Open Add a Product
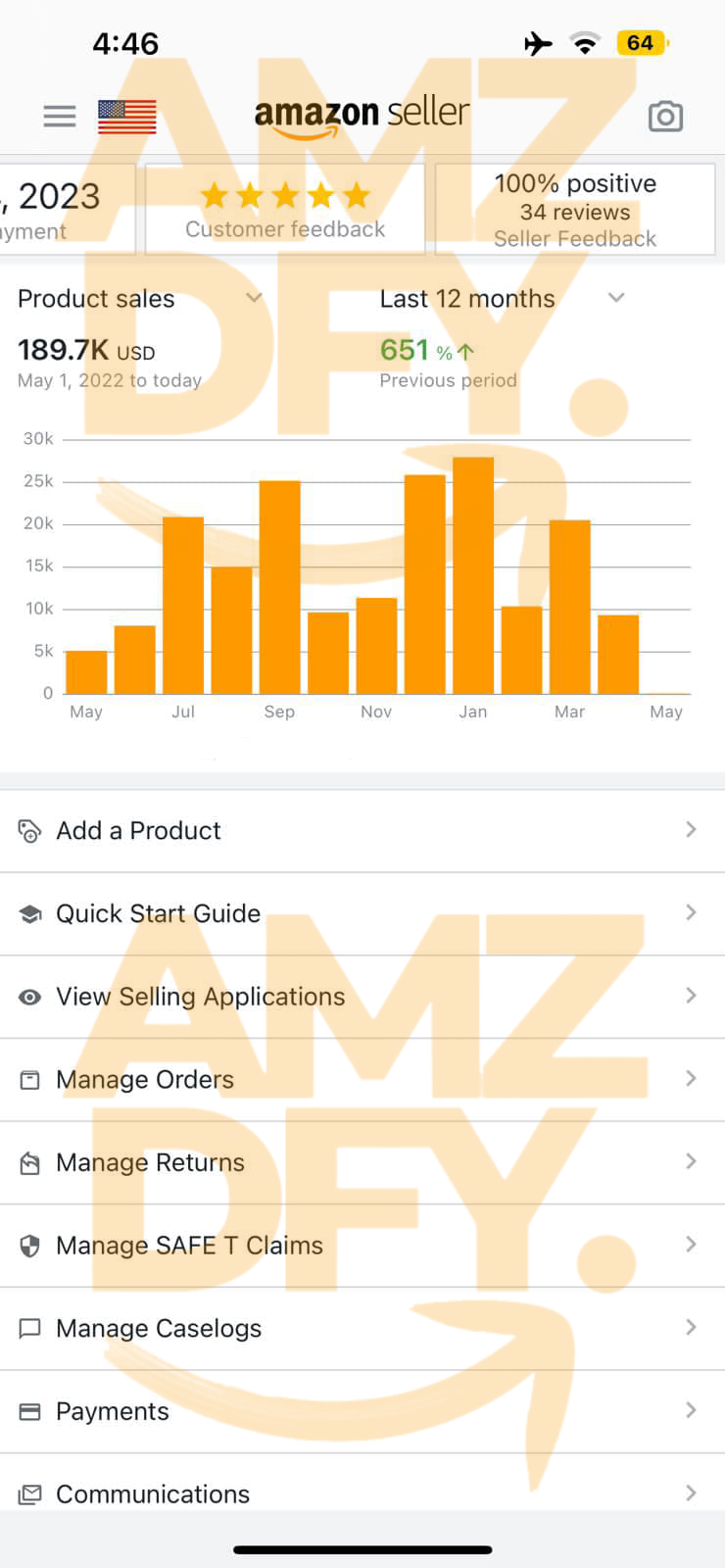Viewport: 725px width, 1568px height. point(362,830)
